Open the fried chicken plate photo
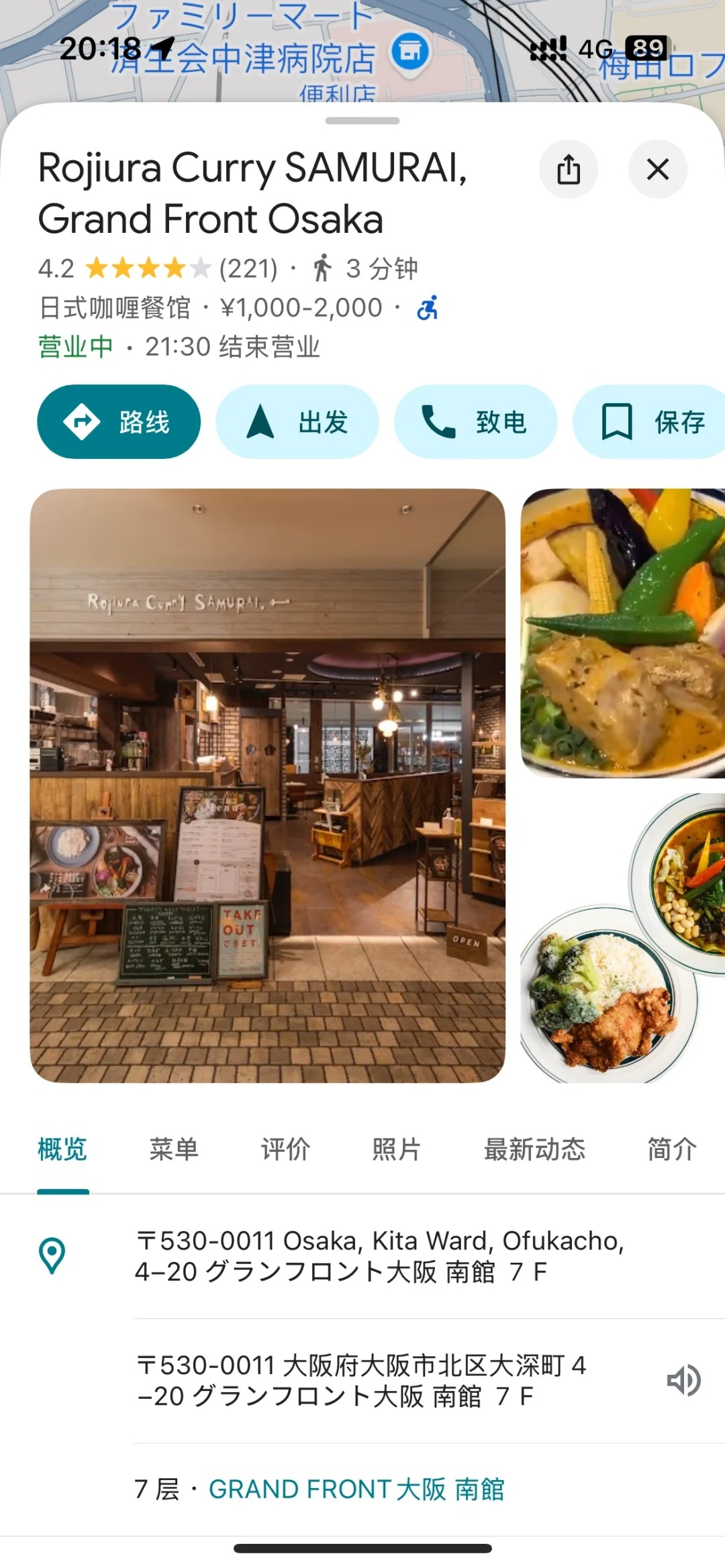 (622, 939)
